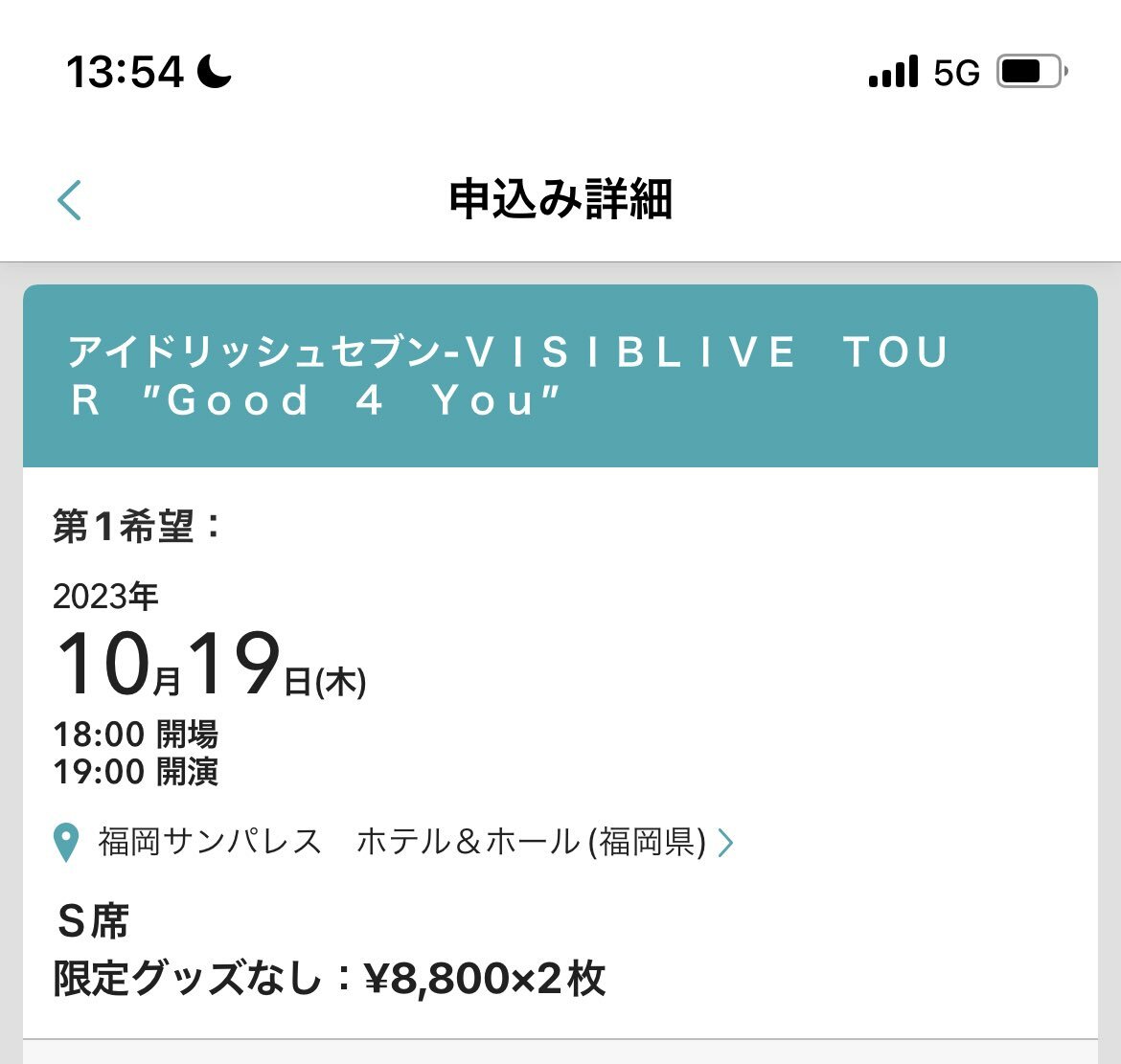Open the venue link 福岡サンパレス ホテル＆ホール
Screen dimensions: 1121x1064
click(402, 842)
